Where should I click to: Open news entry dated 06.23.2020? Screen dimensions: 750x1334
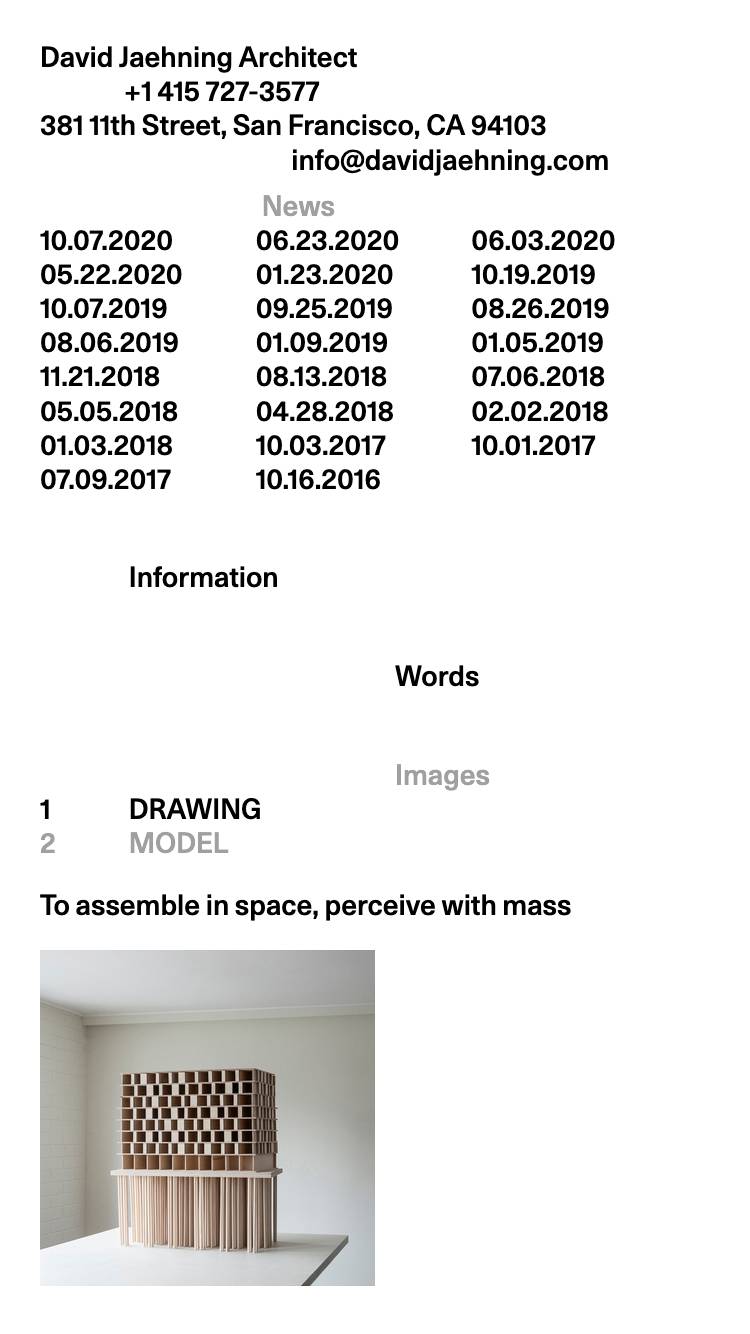[x=327, y=241]
